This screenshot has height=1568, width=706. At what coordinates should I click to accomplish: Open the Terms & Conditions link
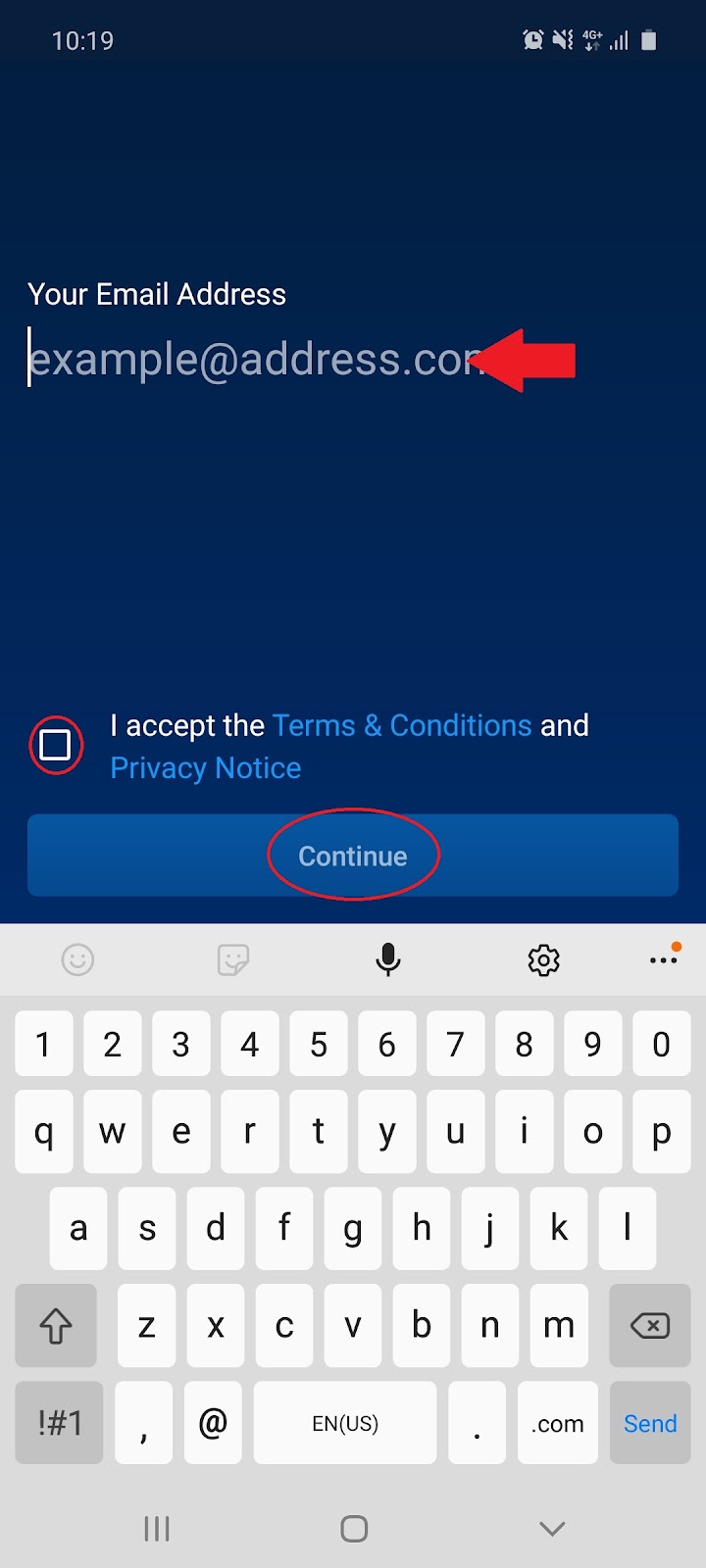tap(402, 725)
